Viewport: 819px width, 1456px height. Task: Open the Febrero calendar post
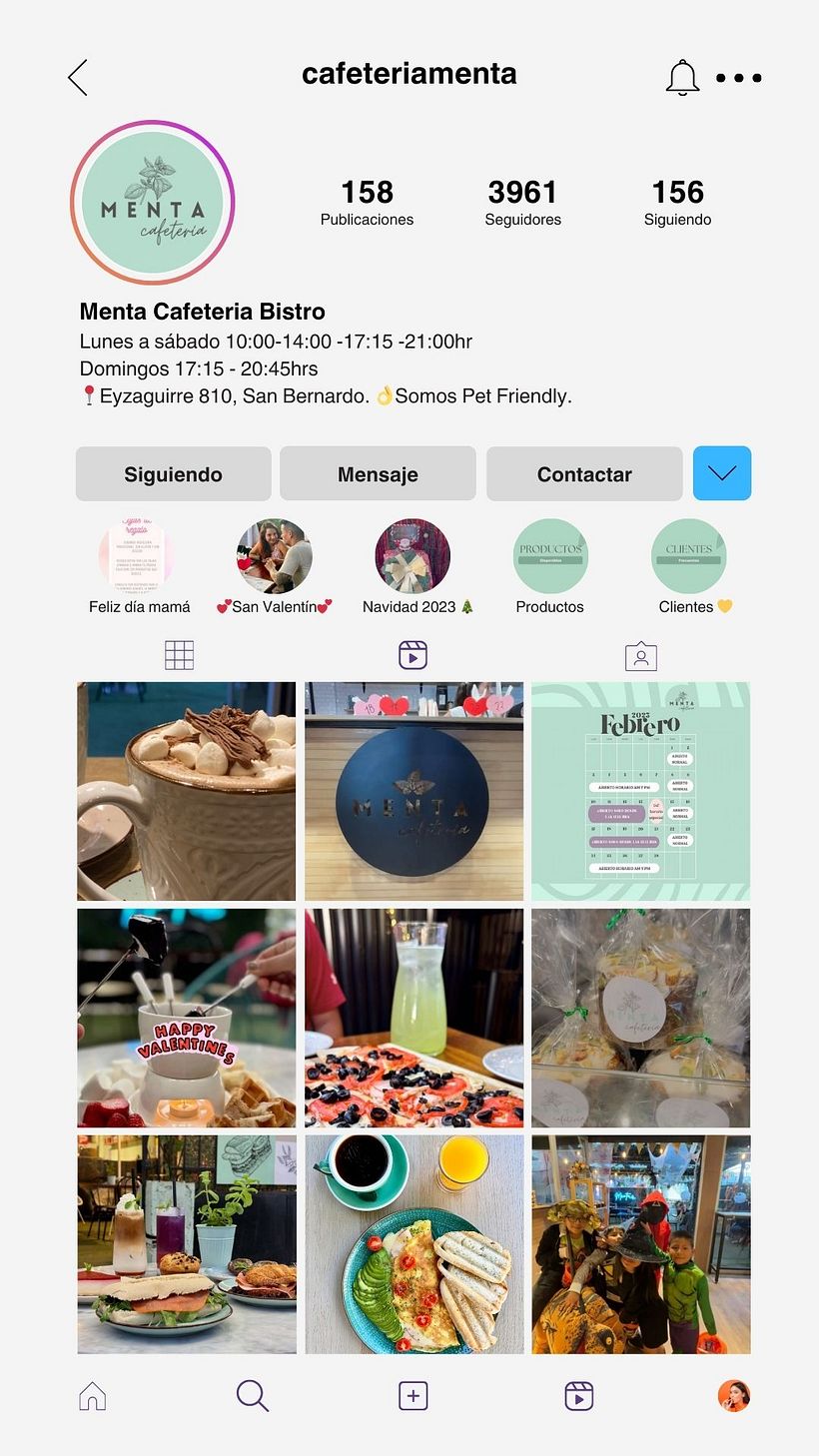640,791
